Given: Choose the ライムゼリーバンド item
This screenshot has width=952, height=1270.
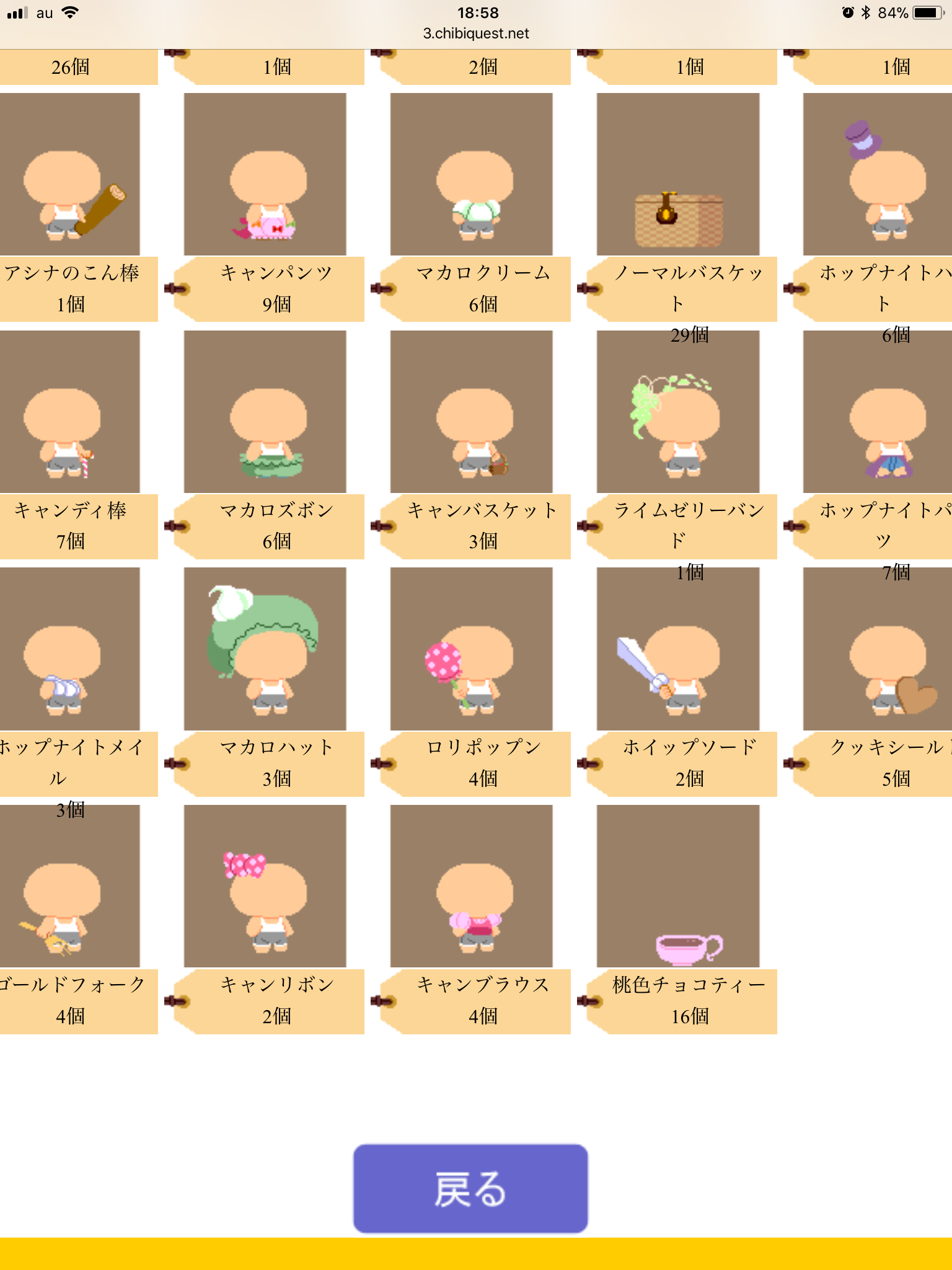Looking at the screenshot, I should (x=678, y=412).
